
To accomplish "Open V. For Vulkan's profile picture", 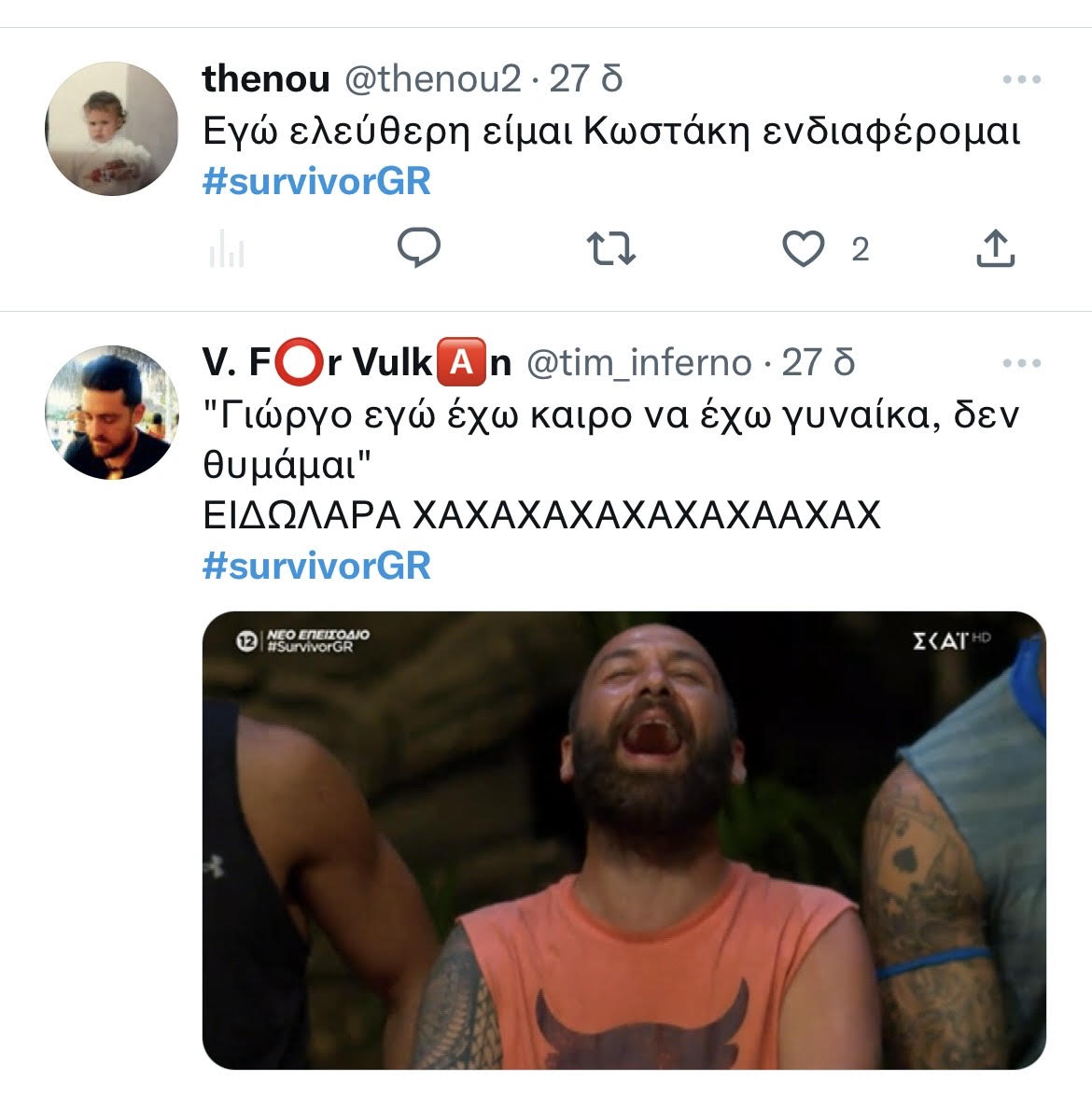I will pos(112,413).
